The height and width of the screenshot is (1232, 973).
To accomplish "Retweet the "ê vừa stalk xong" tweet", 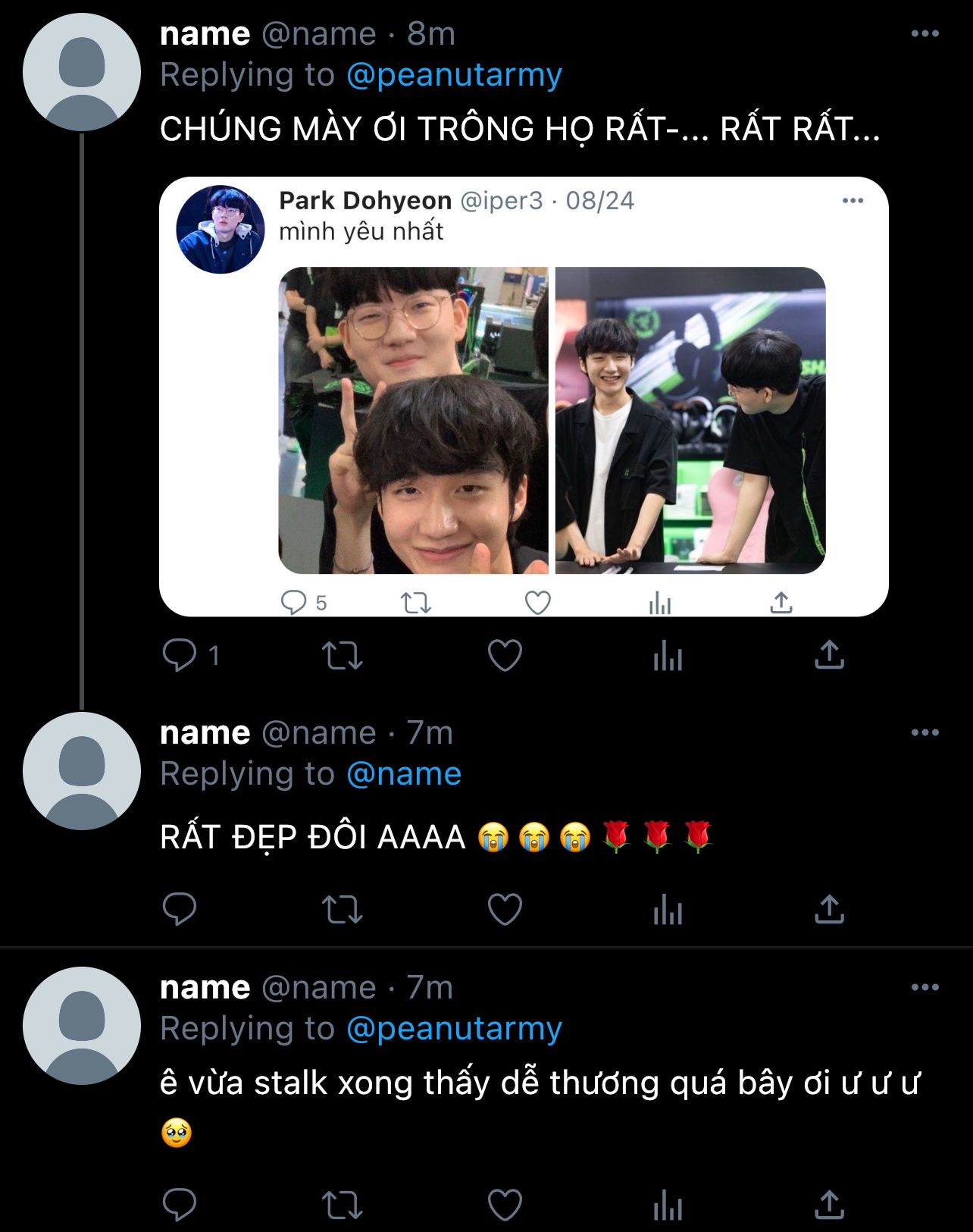I will [343, 1205].
